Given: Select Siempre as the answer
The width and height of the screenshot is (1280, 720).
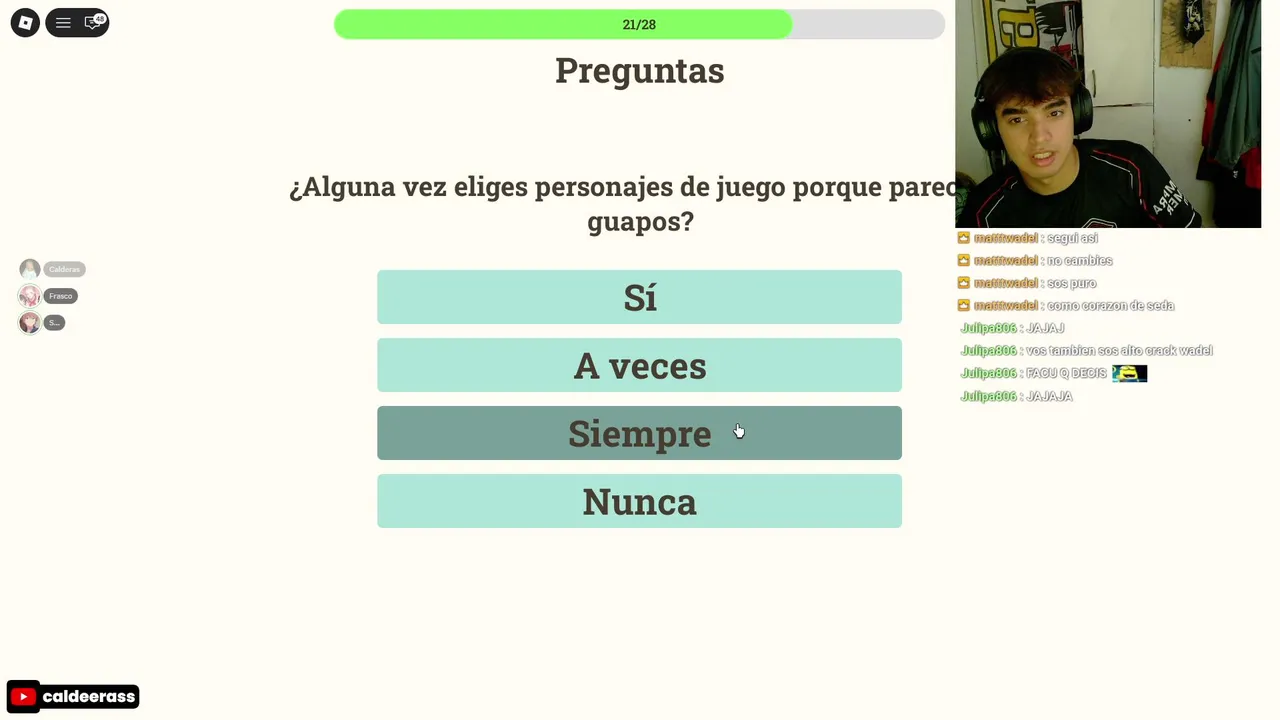Looking at the screenshot, I should 639,433.
